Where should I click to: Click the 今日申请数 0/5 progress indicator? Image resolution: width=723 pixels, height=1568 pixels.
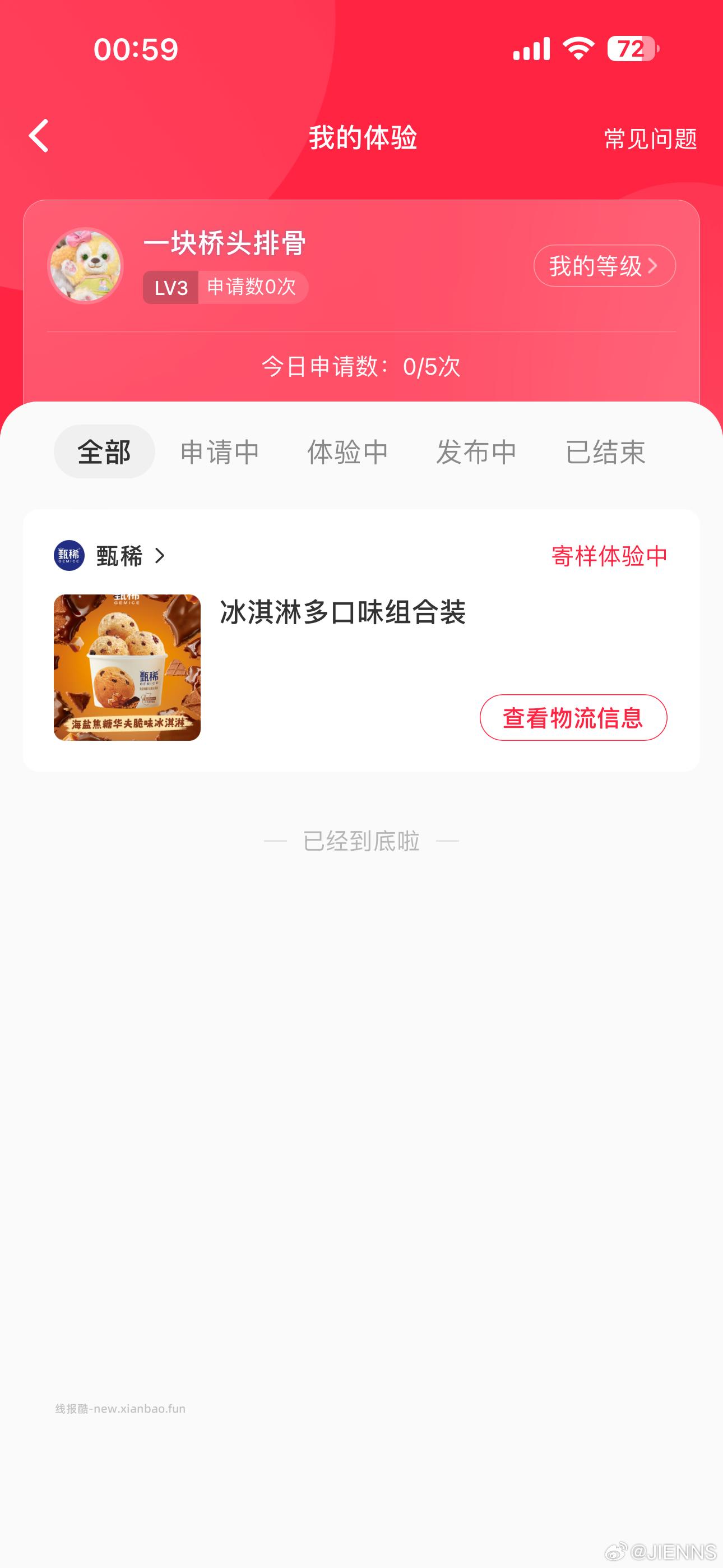point(361,367)
